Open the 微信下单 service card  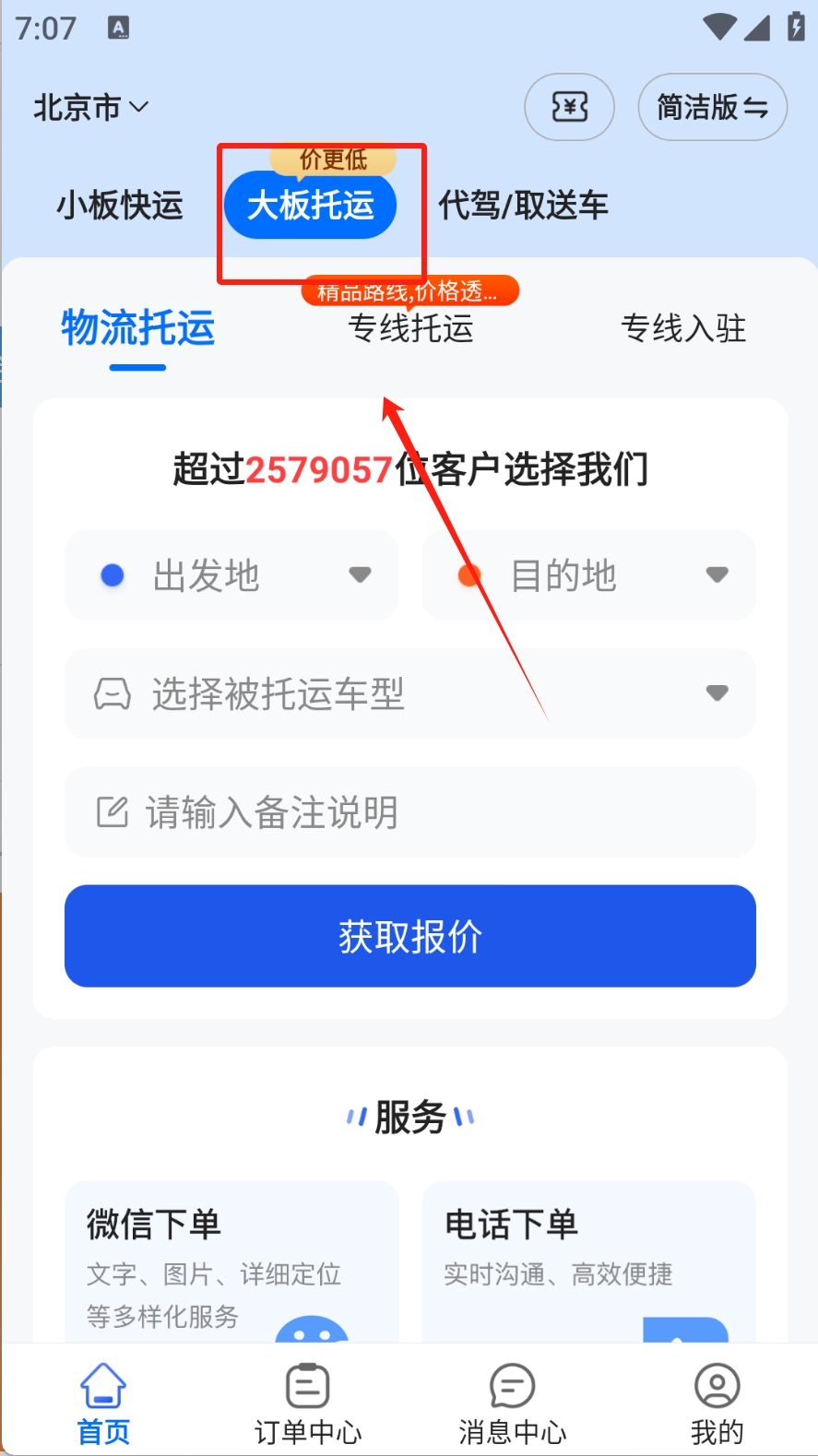tap(231, 1261)
